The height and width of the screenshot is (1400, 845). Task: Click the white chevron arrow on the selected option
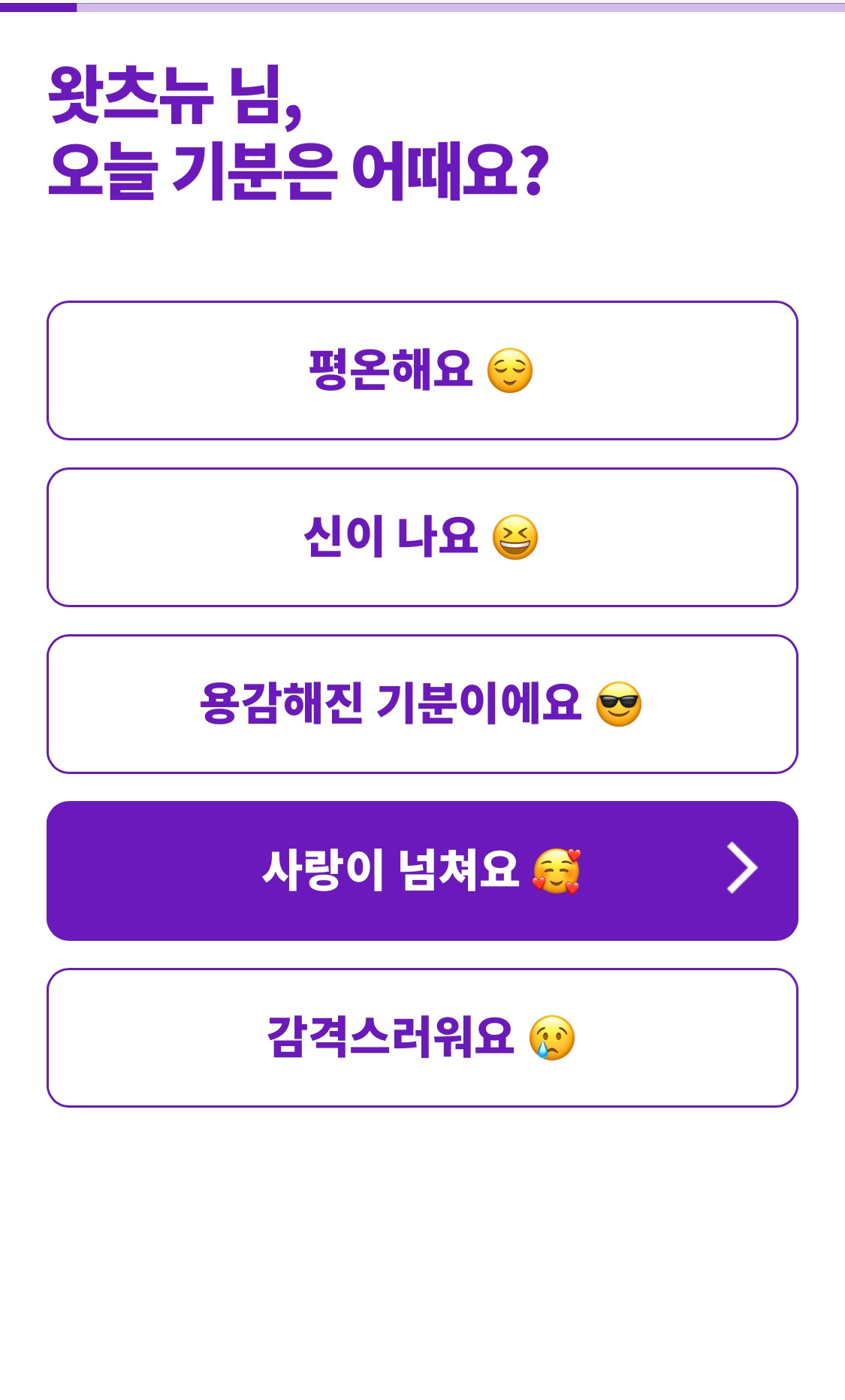click(x=743, y=869)
